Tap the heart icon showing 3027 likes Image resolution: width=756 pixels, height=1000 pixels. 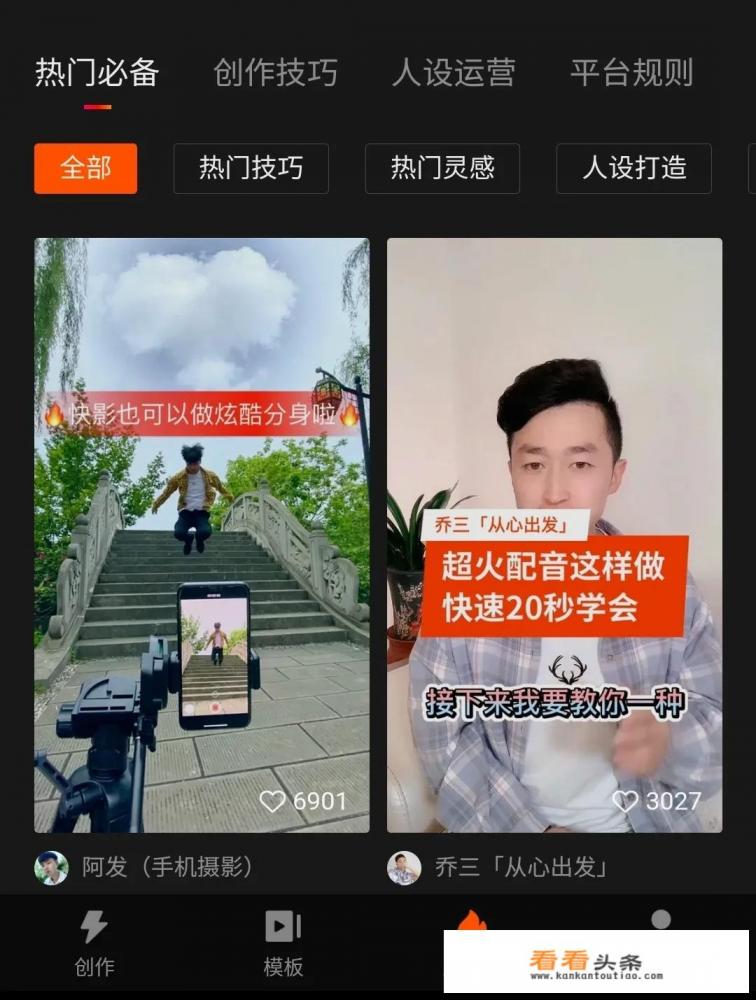pyautogui.click(x=627, y=800)
